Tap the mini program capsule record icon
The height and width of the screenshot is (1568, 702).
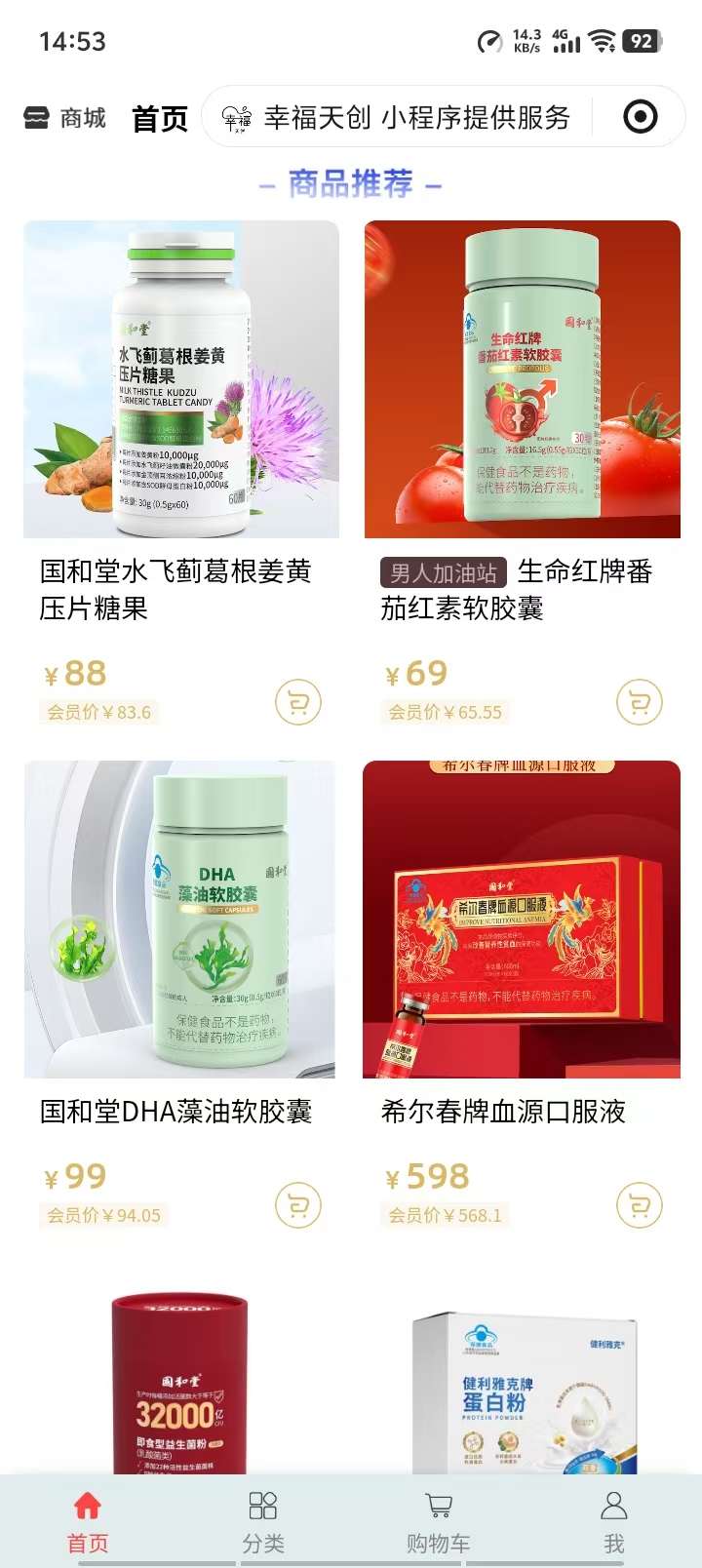[x=640, y=117]
